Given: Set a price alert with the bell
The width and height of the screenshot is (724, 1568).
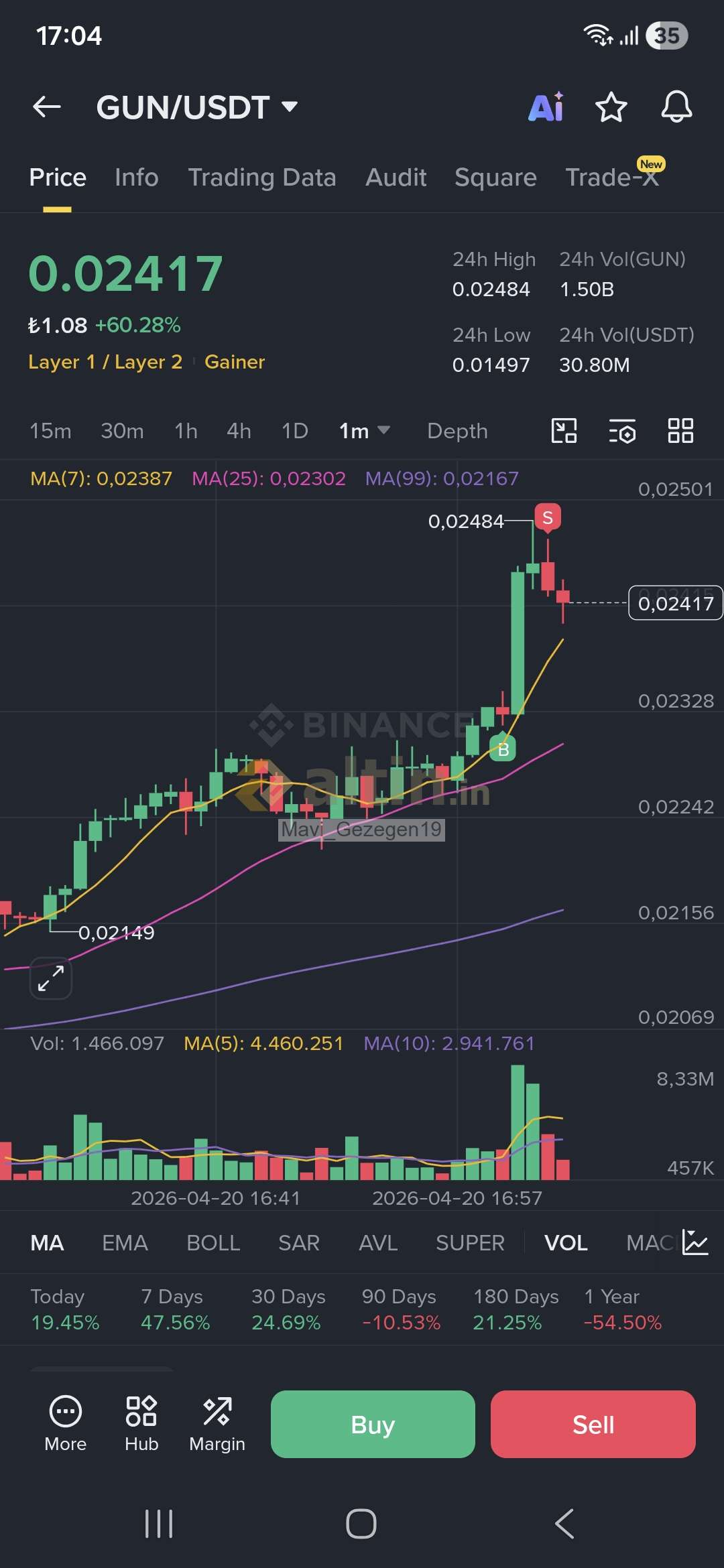Looking at the screenshot, I should 676,107.
